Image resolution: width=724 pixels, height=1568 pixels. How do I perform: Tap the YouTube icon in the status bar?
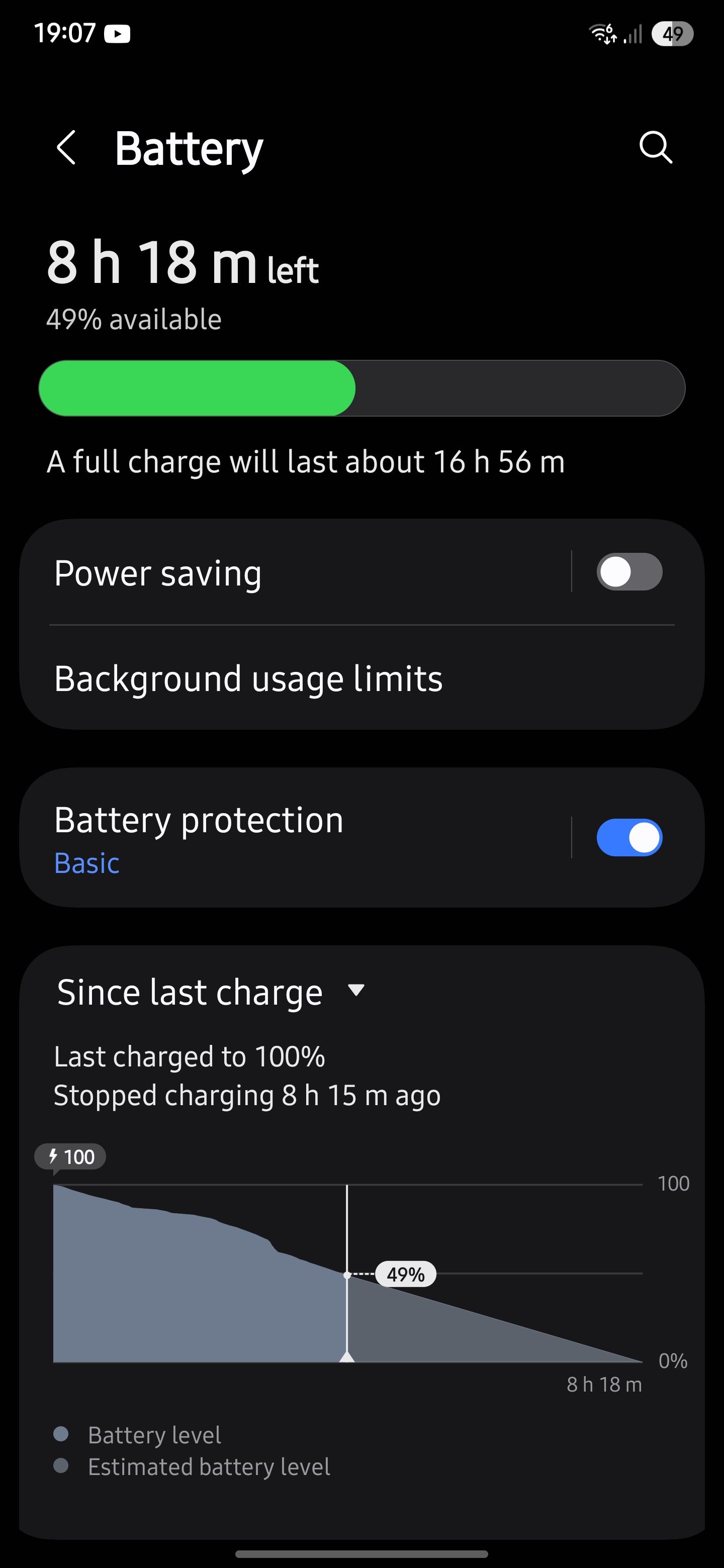tap(118, 34)
